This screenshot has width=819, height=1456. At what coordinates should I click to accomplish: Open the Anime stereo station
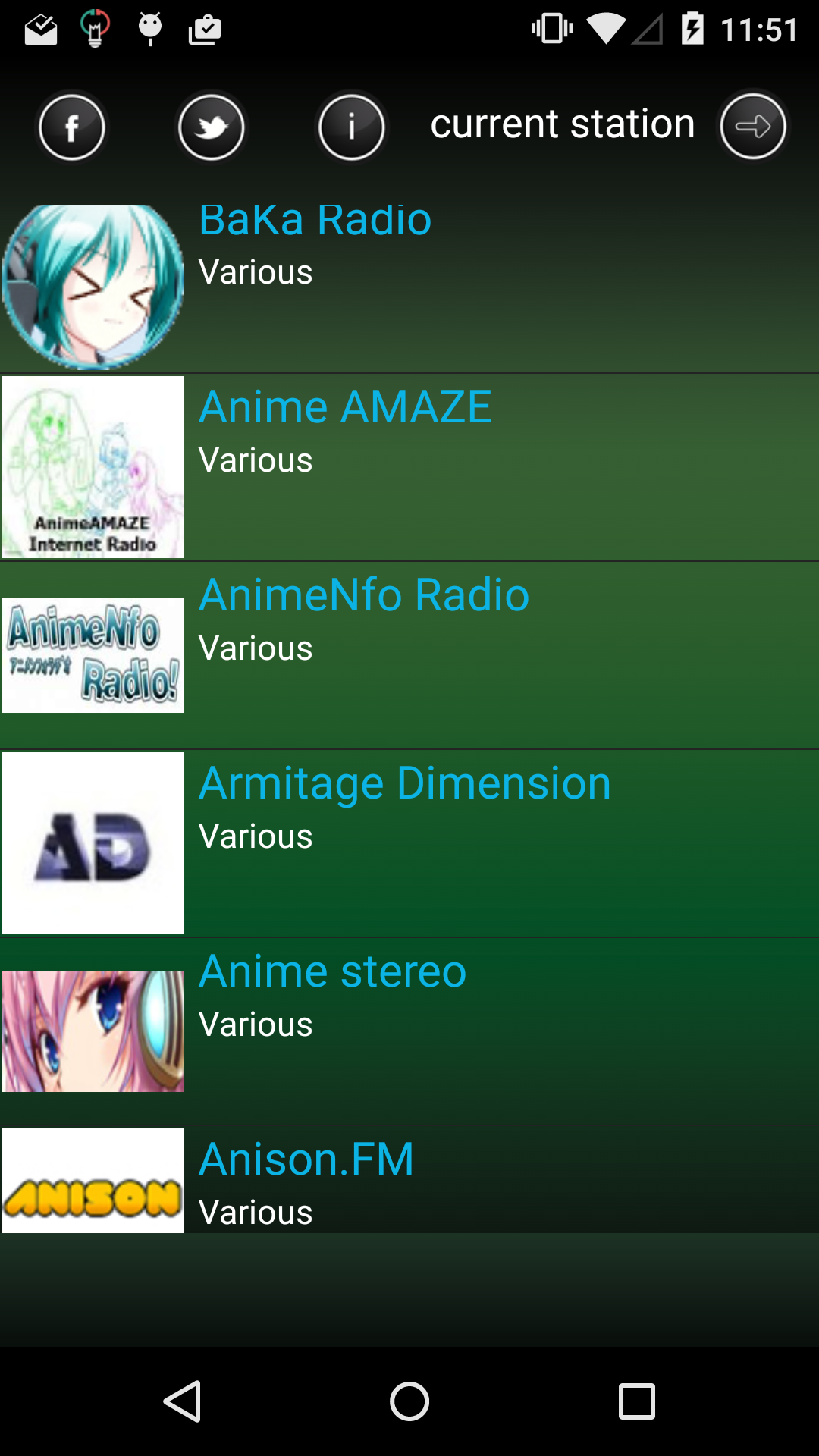tap(331, 969)
